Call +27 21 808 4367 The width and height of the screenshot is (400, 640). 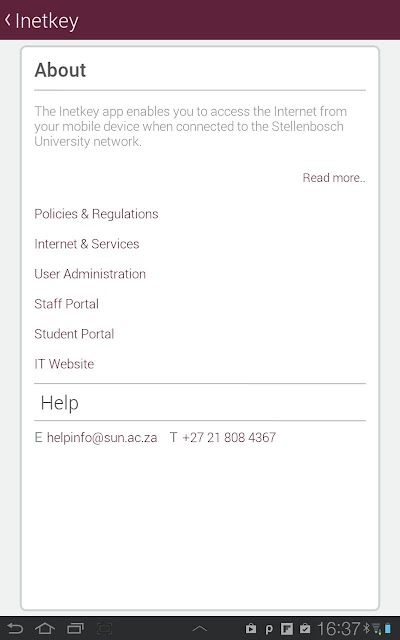(229, 438)
